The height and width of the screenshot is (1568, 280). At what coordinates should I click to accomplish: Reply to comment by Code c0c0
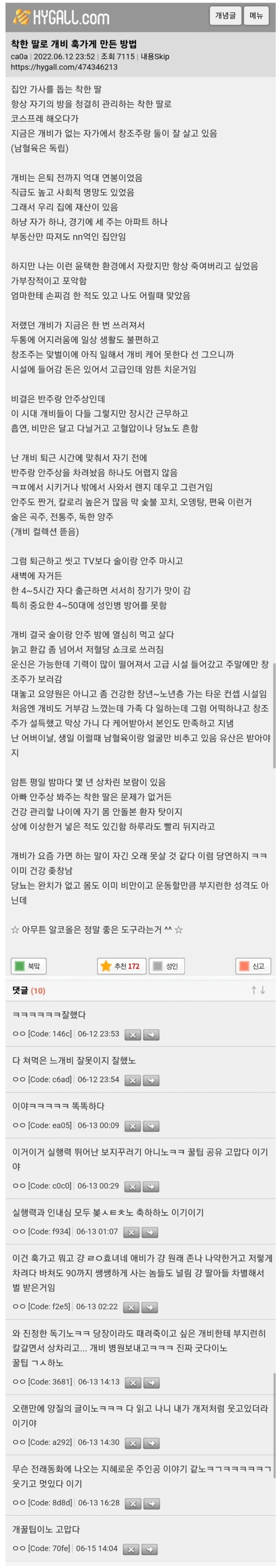tap(151, 1186)
